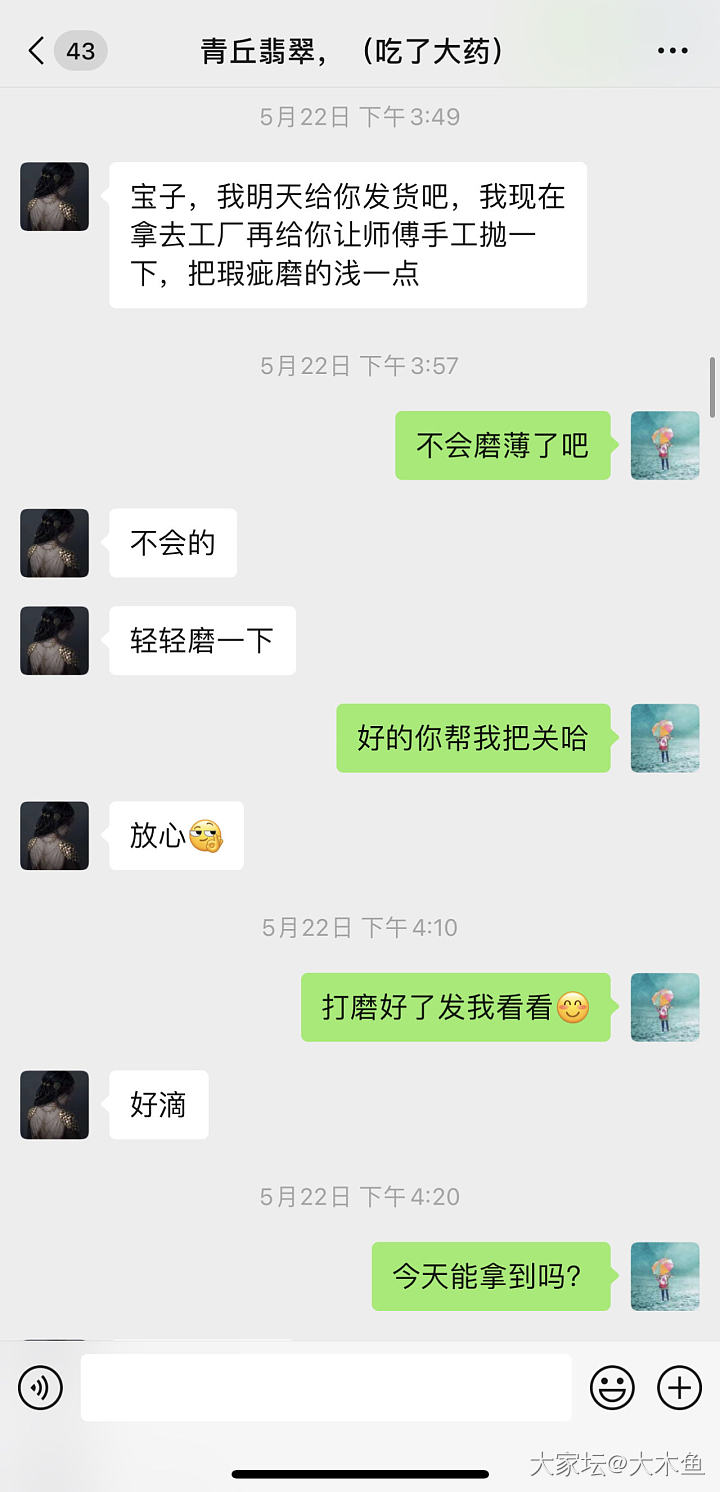The image size is (720, 1492).
Task: Open seller's avatar beside 好滴 message
Action: click(x=55, y=1105)
